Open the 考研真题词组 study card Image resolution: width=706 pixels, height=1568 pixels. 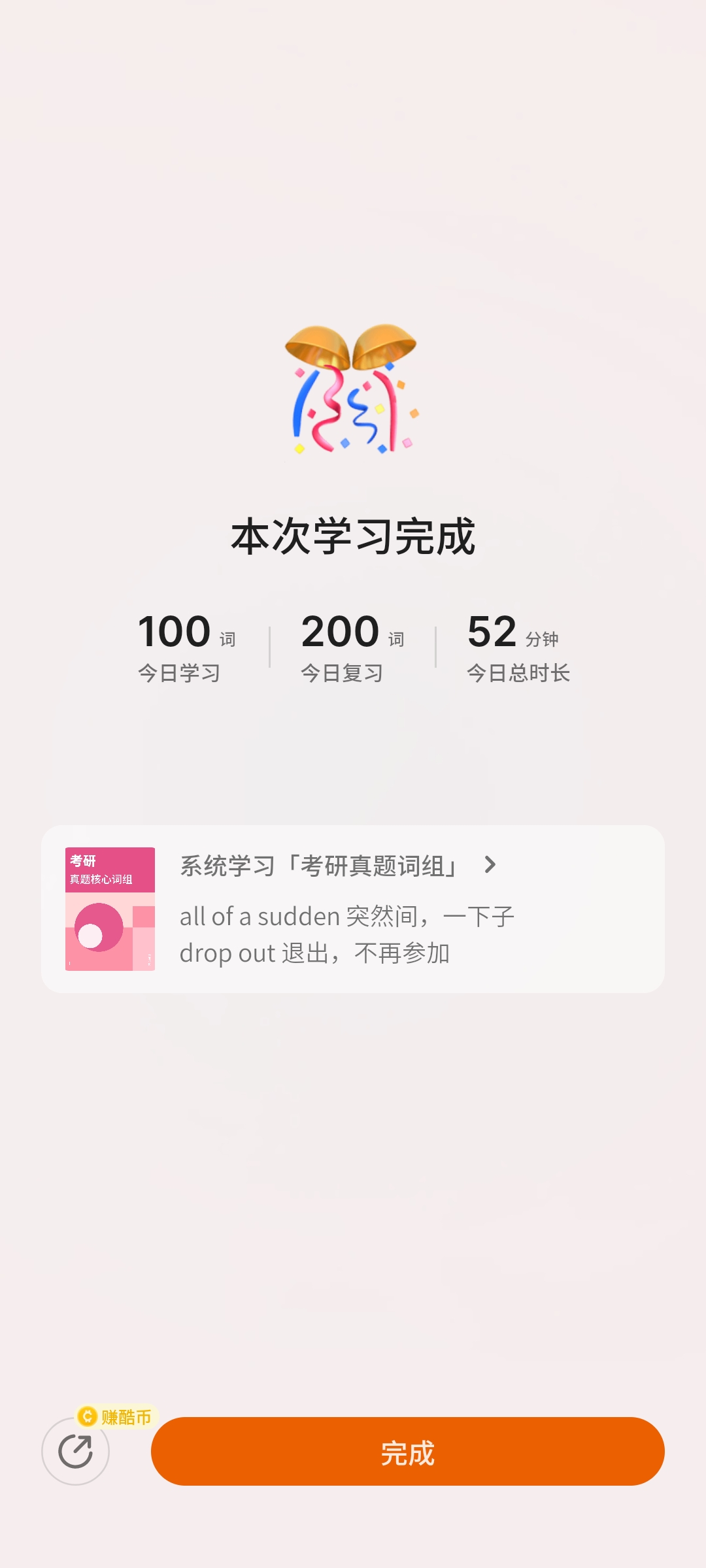coord(352,909)
